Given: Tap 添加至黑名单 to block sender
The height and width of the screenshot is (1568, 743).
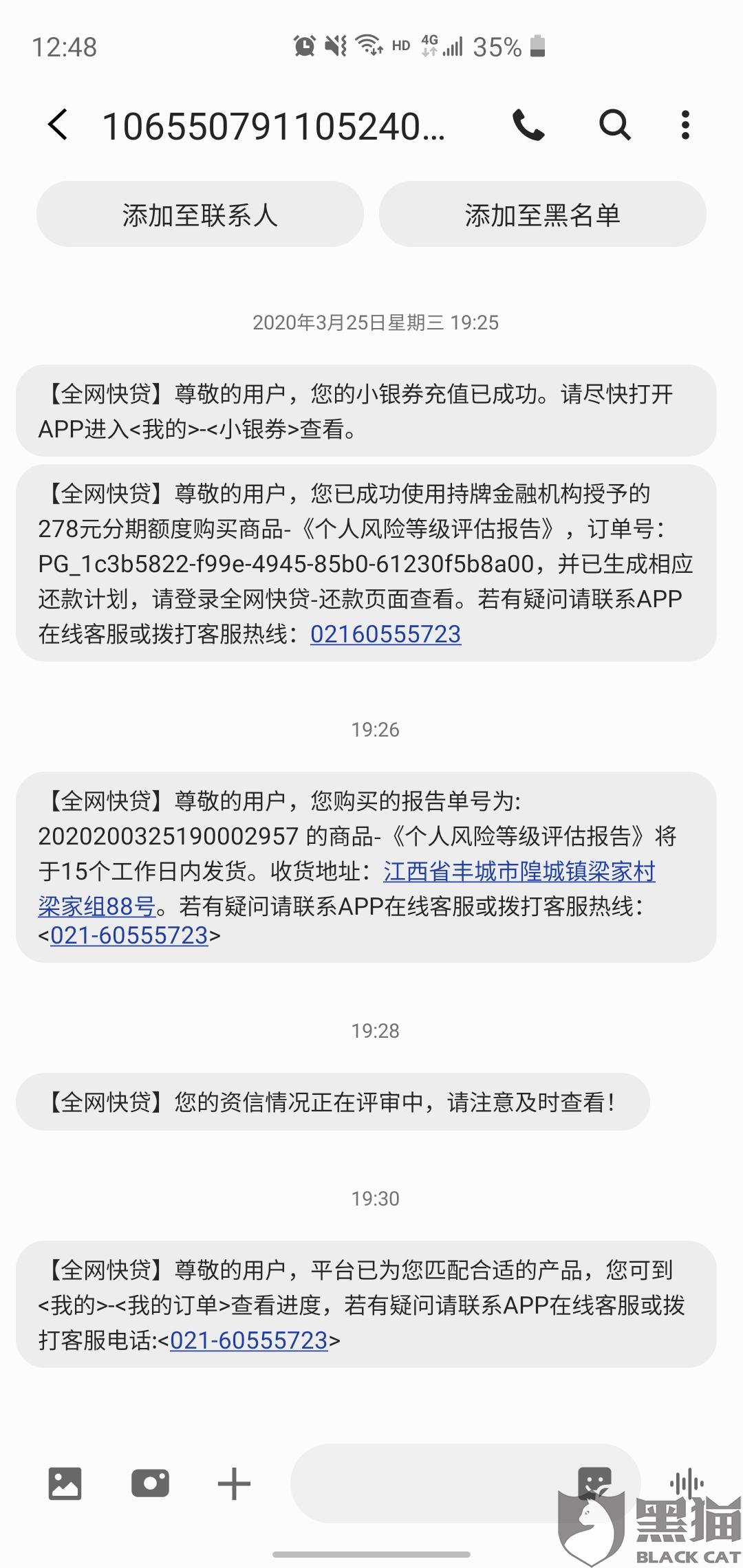Looking at the screenshot, I should click(x=542, y=214).
